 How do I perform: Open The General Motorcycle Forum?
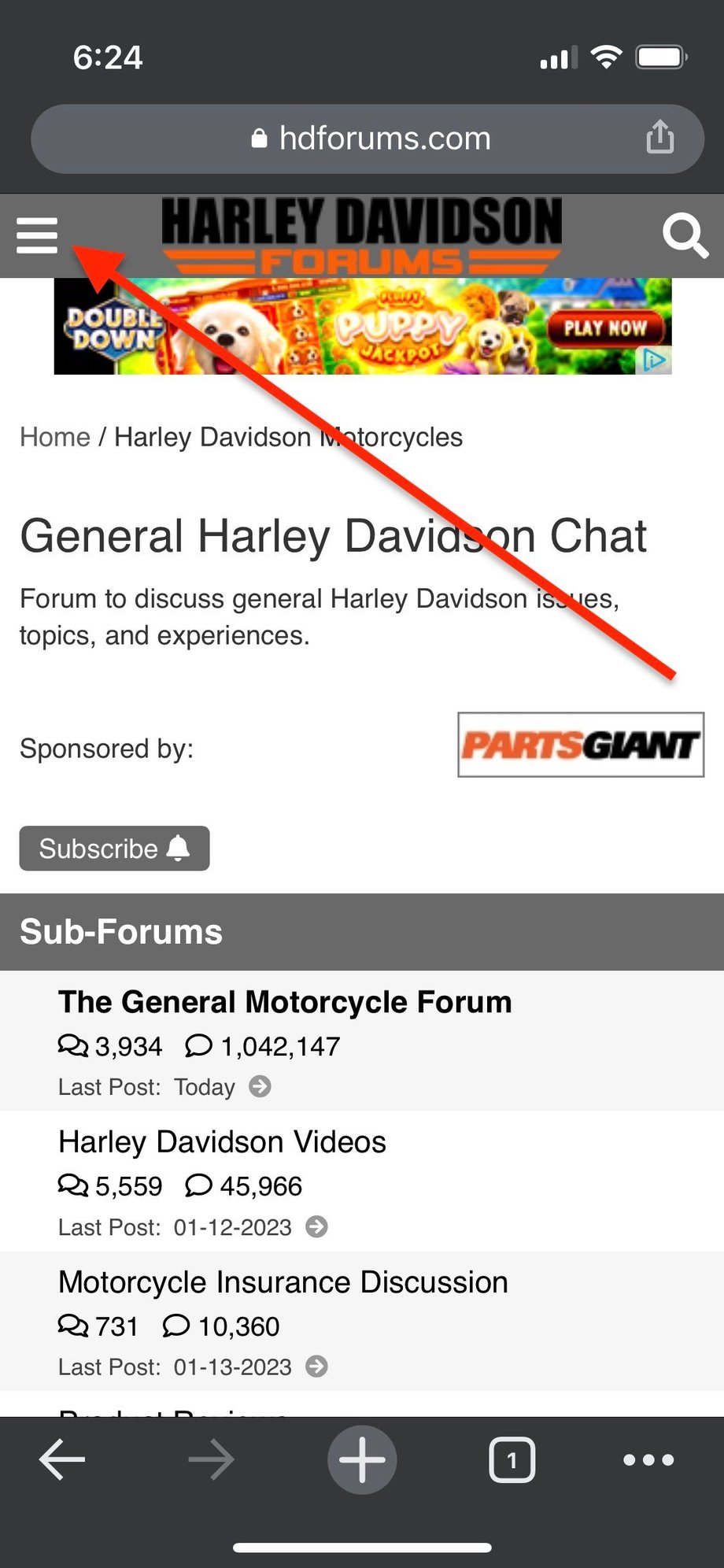coord(285,1002)
